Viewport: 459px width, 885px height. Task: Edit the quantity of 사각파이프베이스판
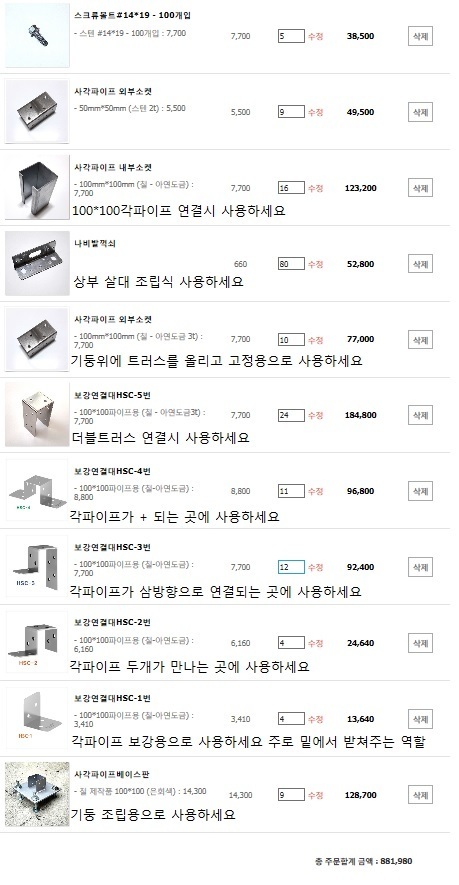[291, 795]
